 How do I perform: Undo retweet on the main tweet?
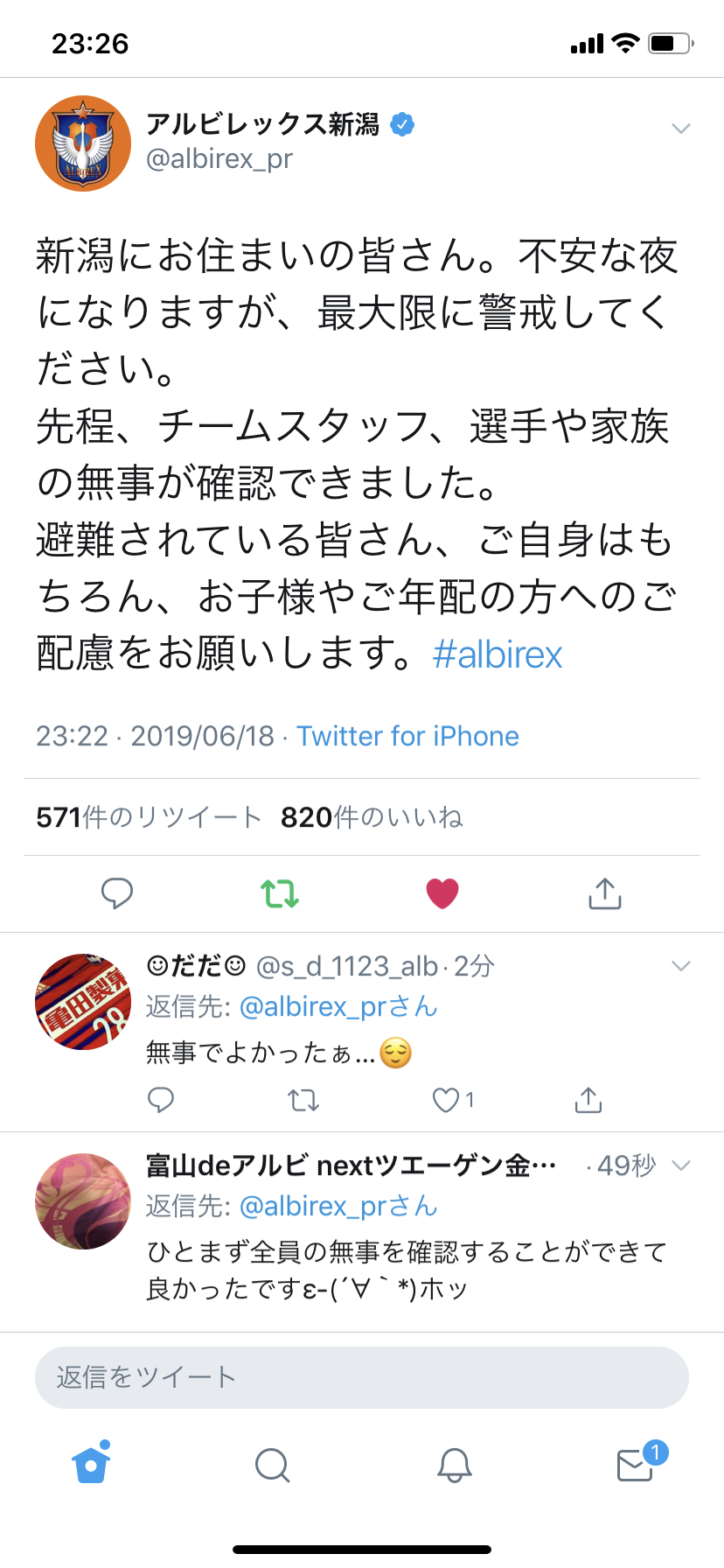click(x=280, y=893)
